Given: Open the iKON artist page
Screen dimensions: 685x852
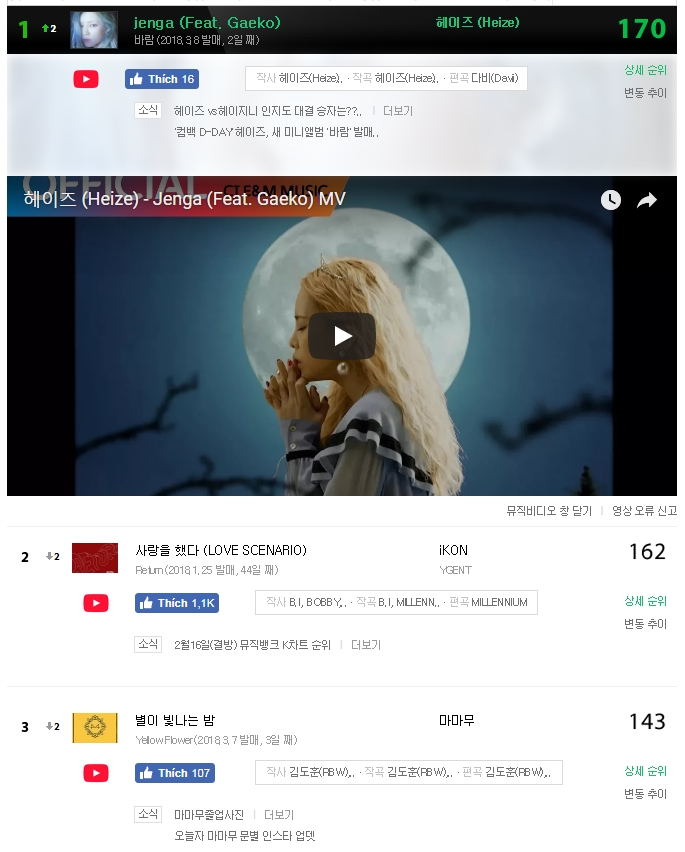Looking at the screenshot, I should tap(453, 550).
